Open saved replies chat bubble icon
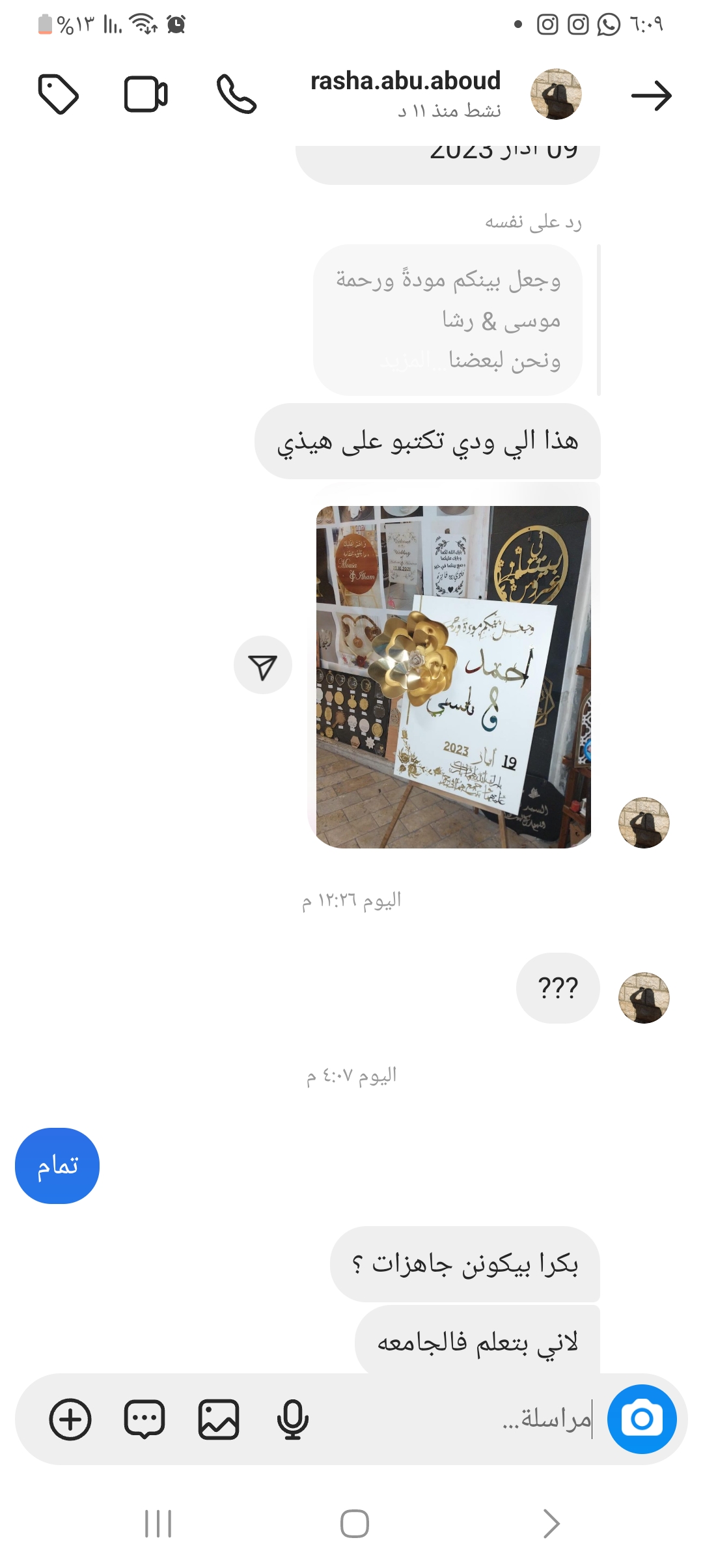Viewport: 703px width, 1568px height. click(145, 1419)
